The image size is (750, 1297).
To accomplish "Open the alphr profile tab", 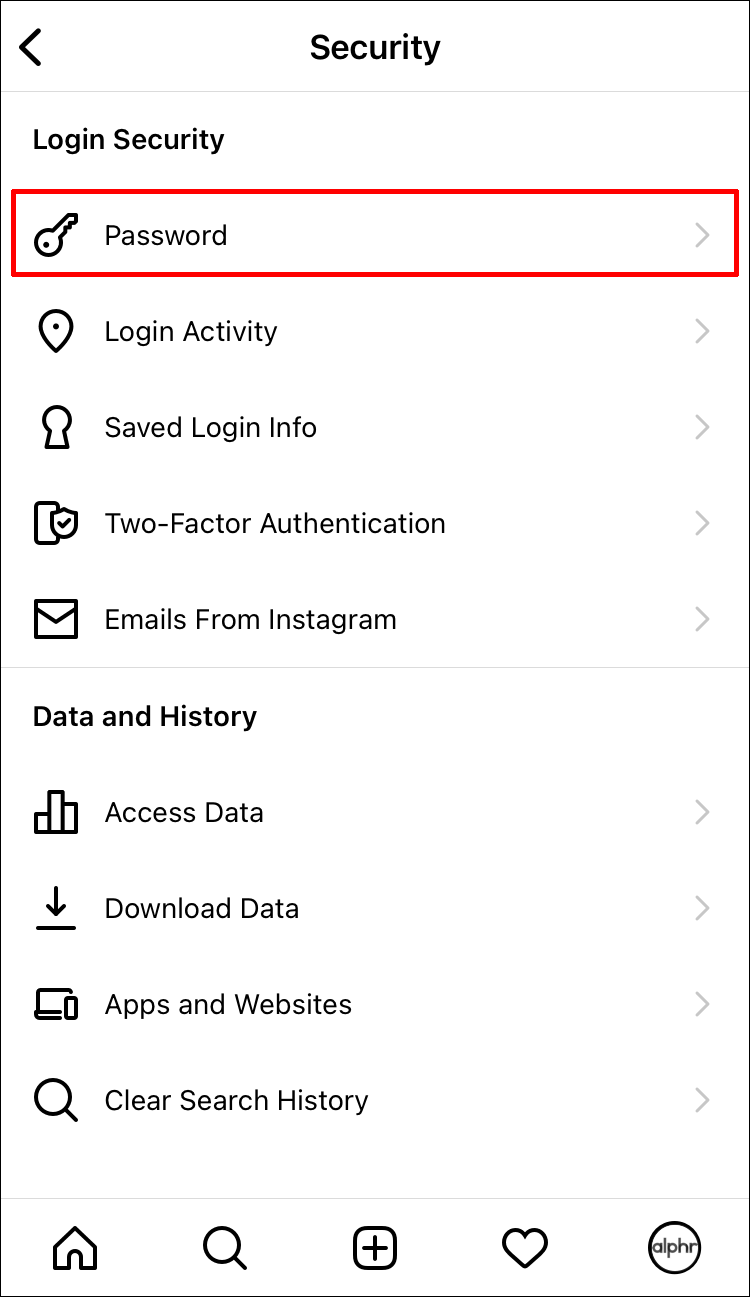I will 674,1247.
